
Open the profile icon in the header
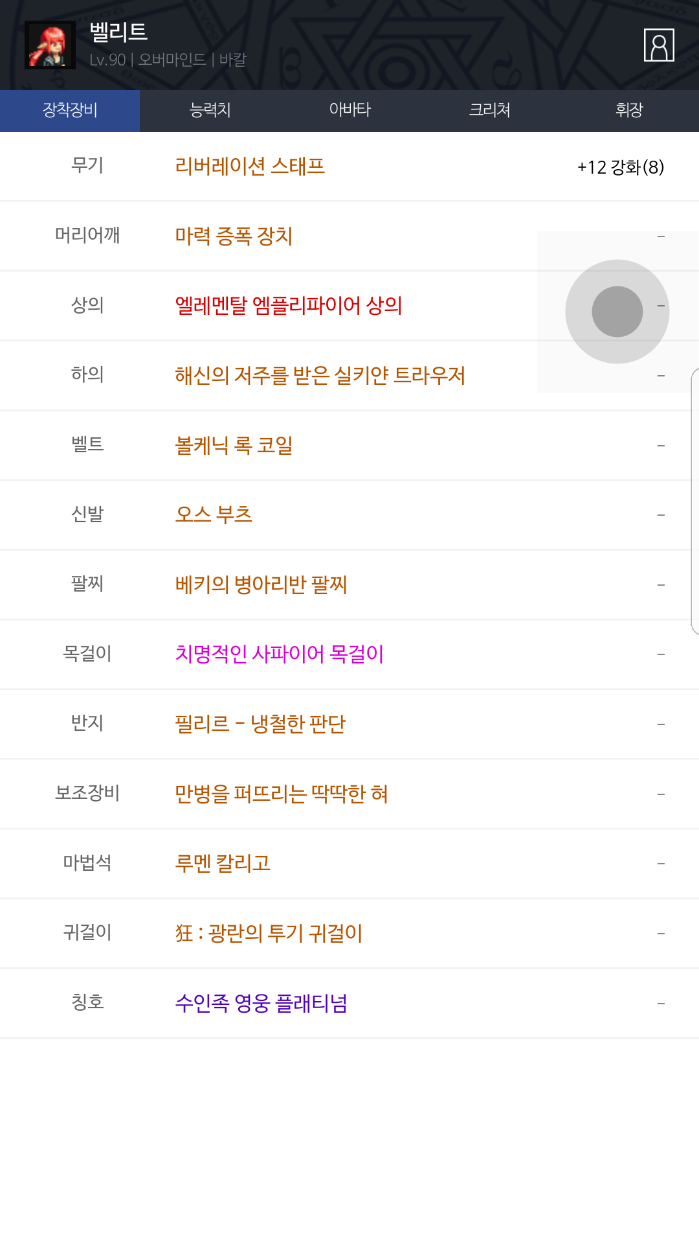tap(658, 45)
